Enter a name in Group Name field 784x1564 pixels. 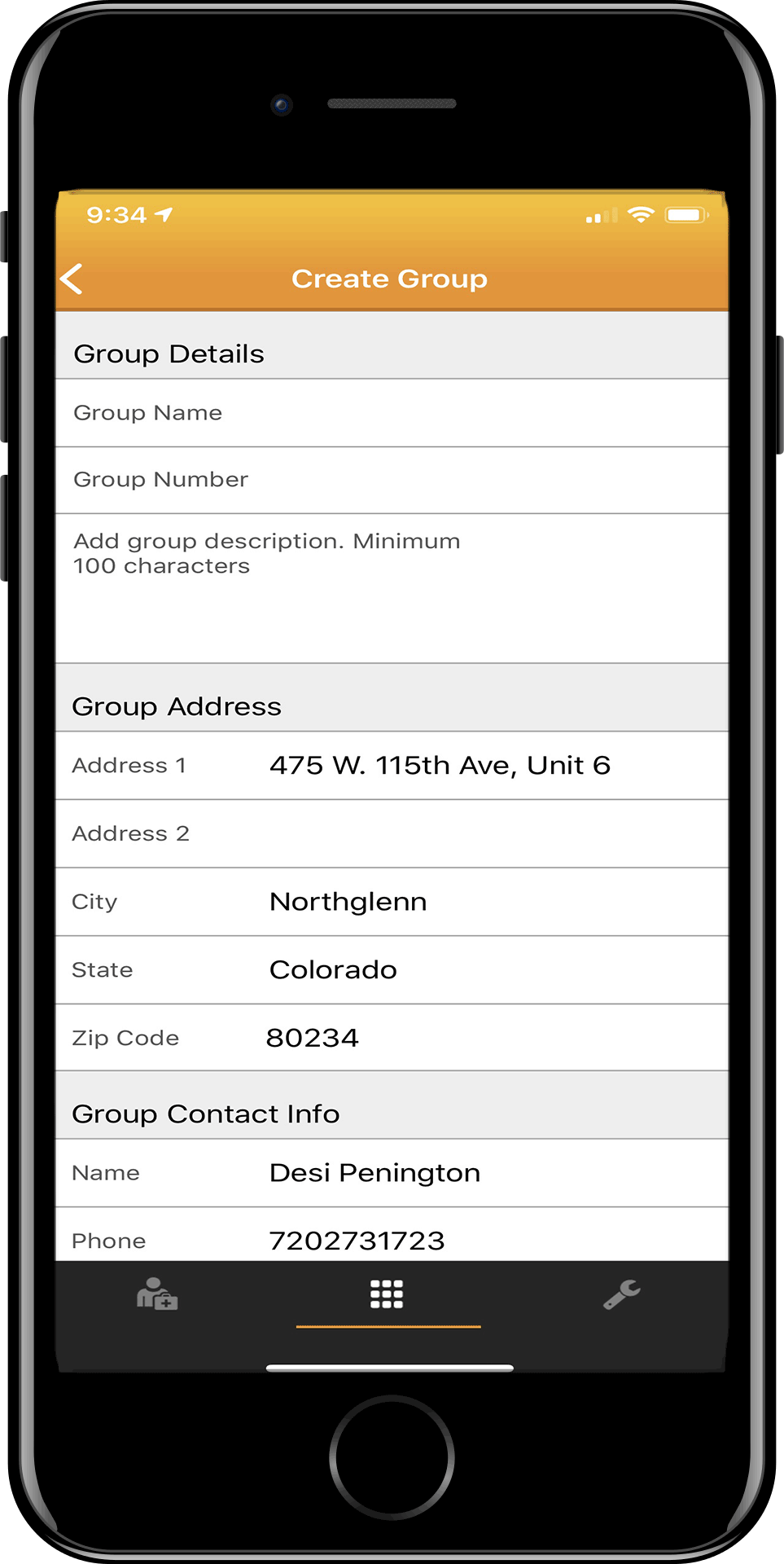point(392,413)
